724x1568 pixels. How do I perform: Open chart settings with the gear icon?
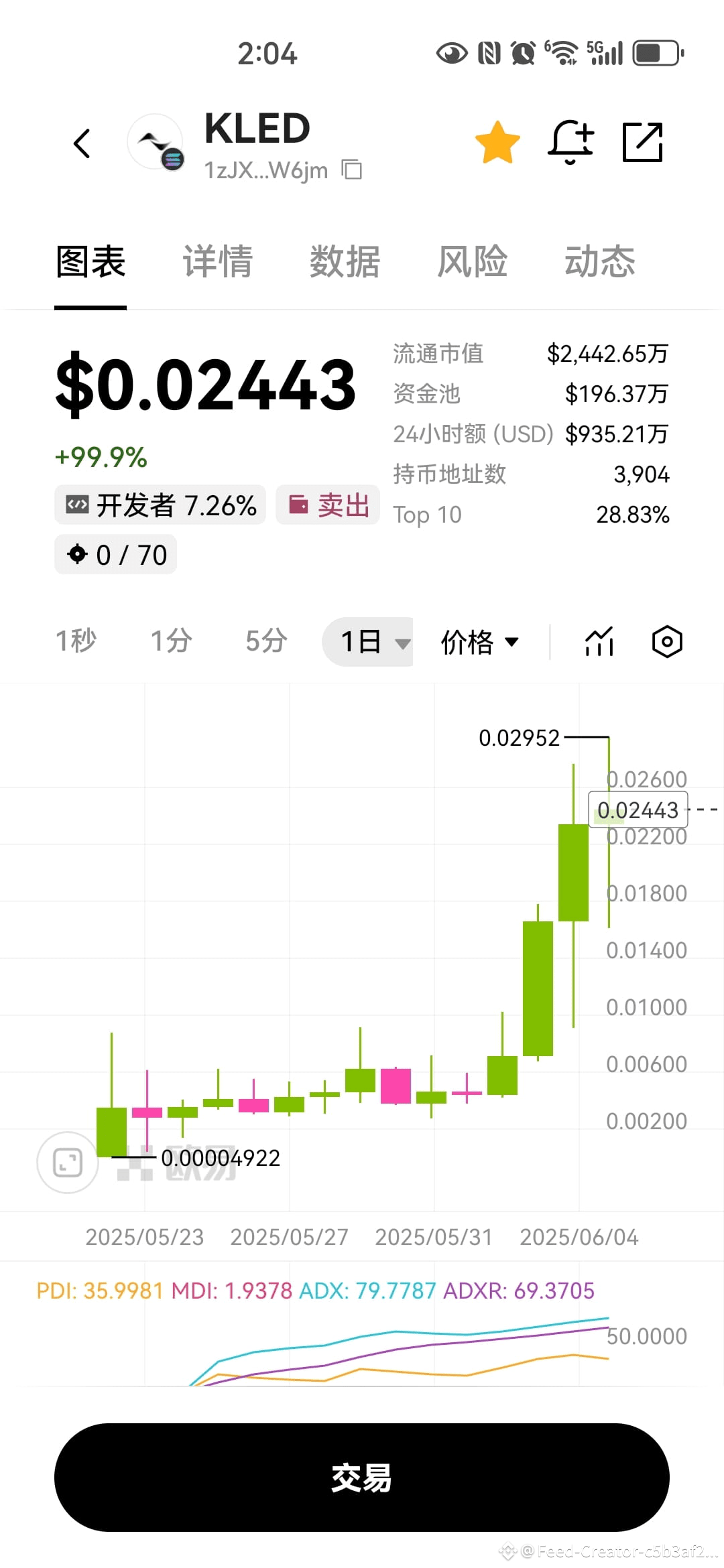(667, 641)
